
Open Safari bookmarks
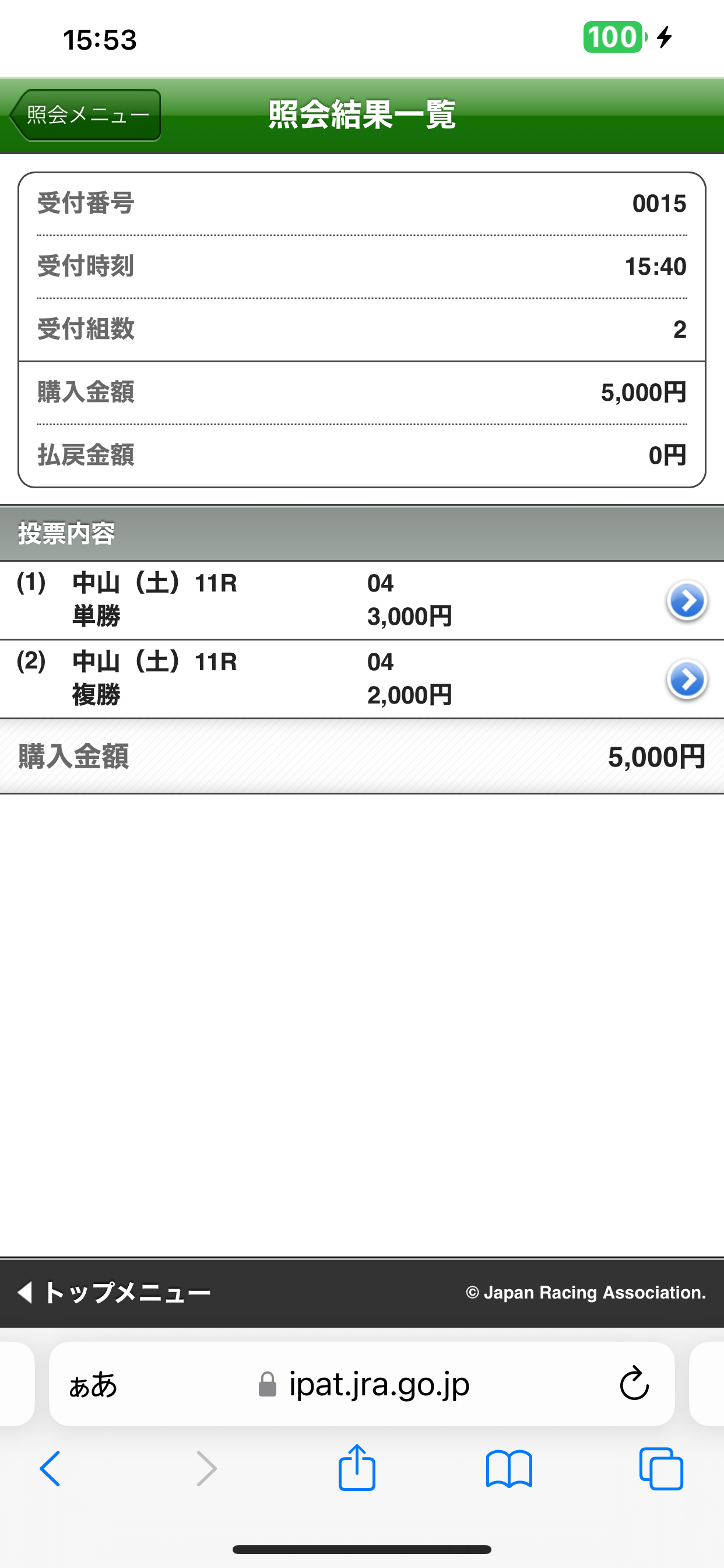pyautogui.click(x=509, y=1468)
